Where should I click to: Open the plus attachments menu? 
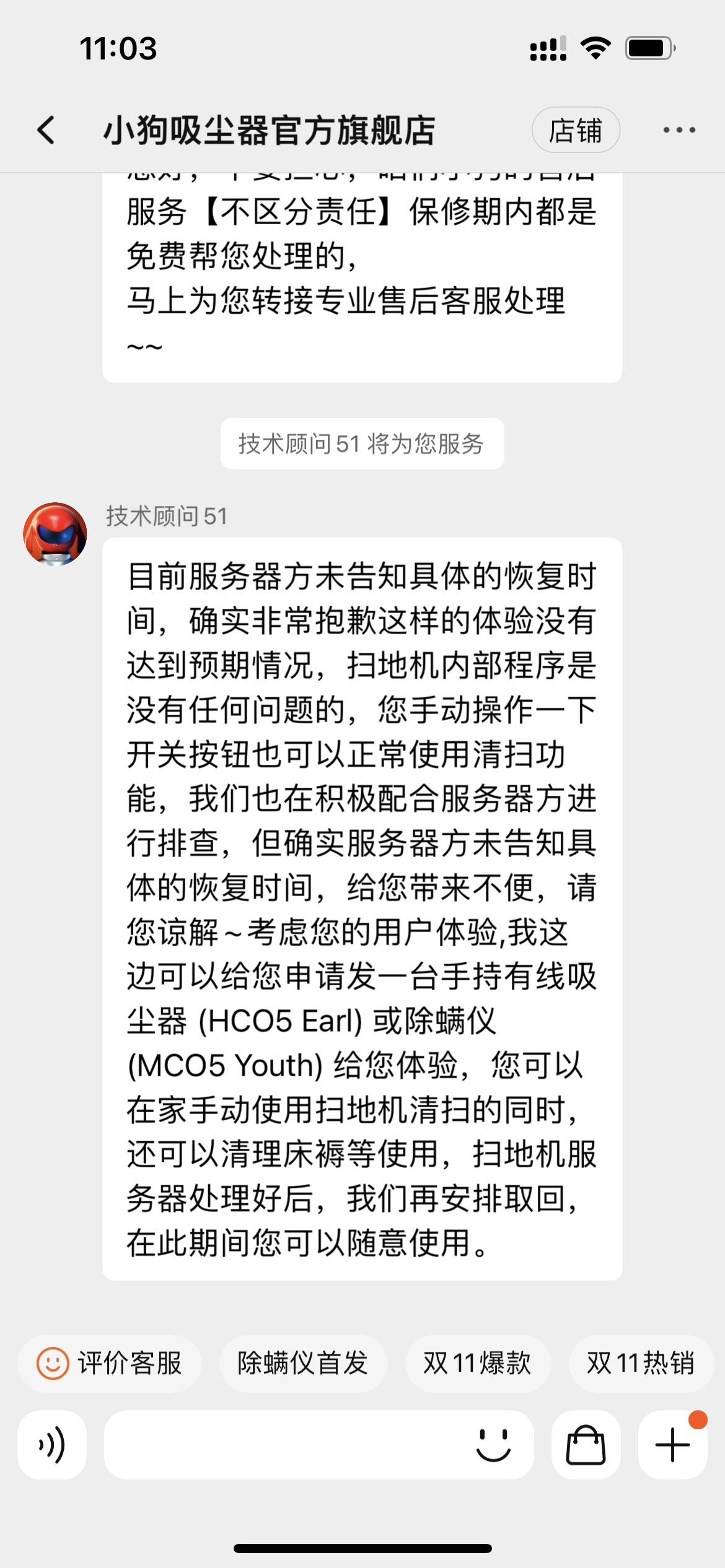click(x=672, y=1445)
